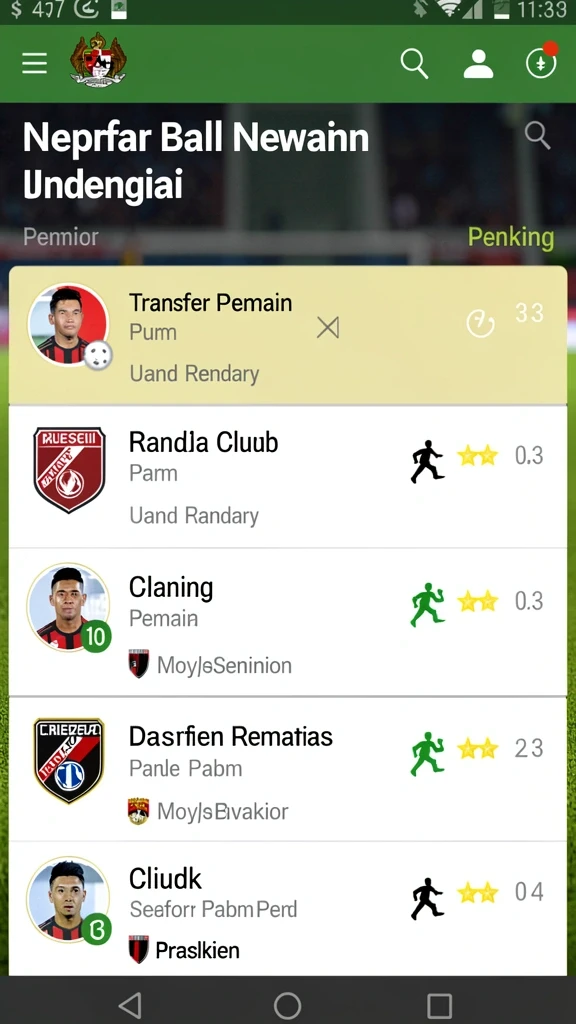Image resolution: width=576 pixels, height=1024 pixels.
Task: Tap the clock icon on Transfer Pemain
Action: coord(480,323)
